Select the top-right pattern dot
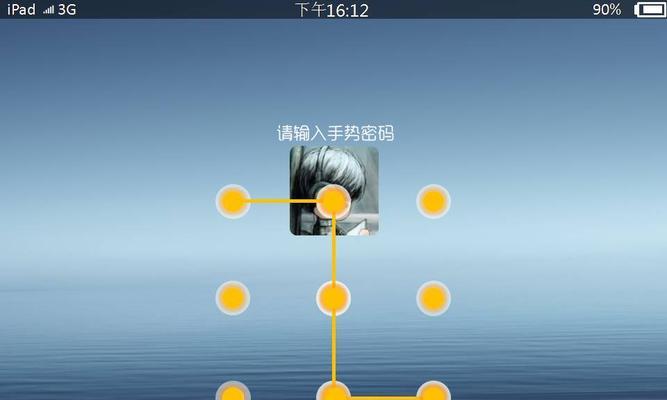 pyautogui.click(x=433, y=201)
